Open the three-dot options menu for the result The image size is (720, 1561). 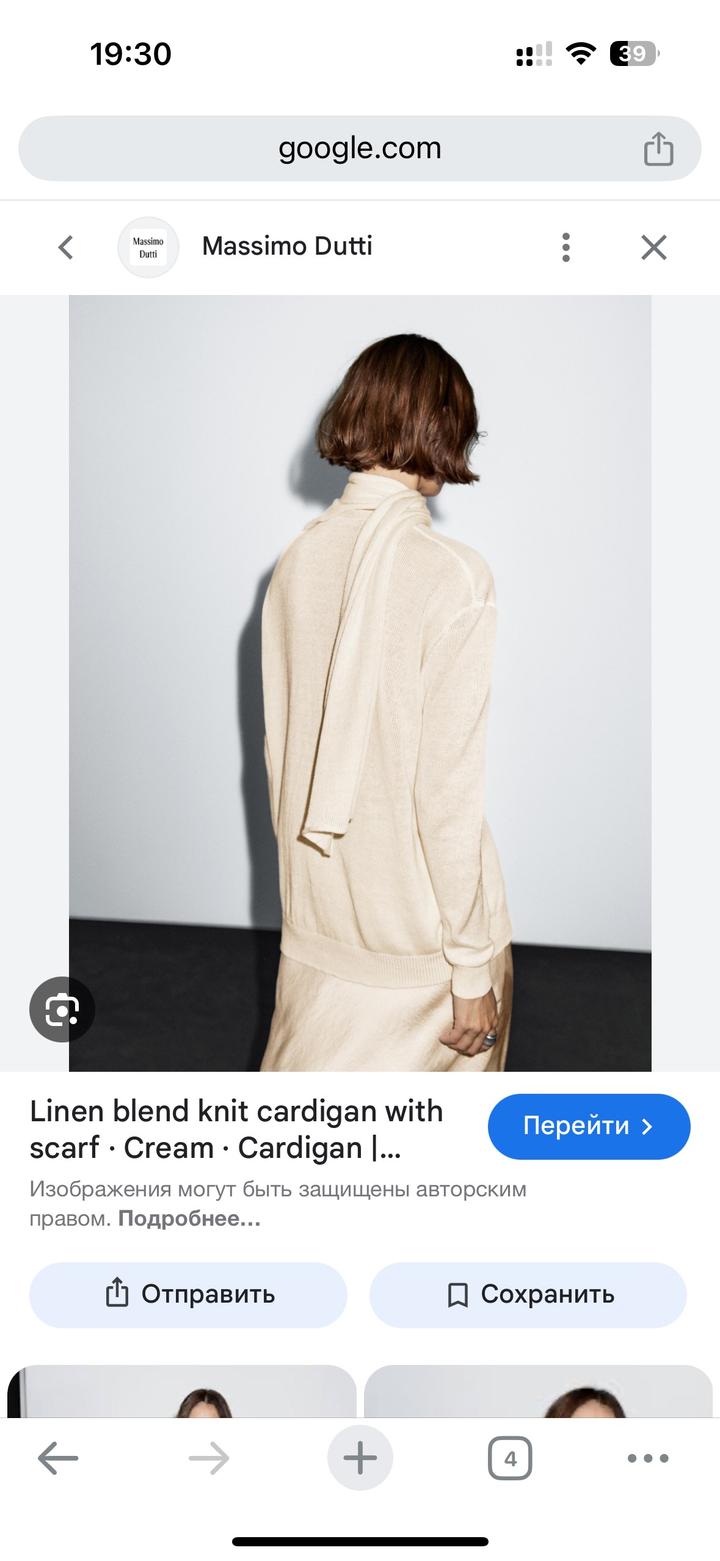(x=565, y=246)
